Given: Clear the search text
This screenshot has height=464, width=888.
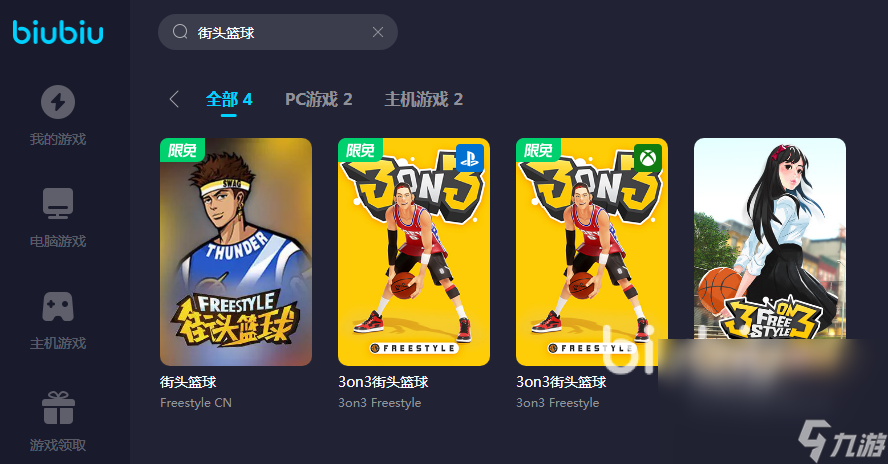Looking at the screenshot, I should 378,32.
